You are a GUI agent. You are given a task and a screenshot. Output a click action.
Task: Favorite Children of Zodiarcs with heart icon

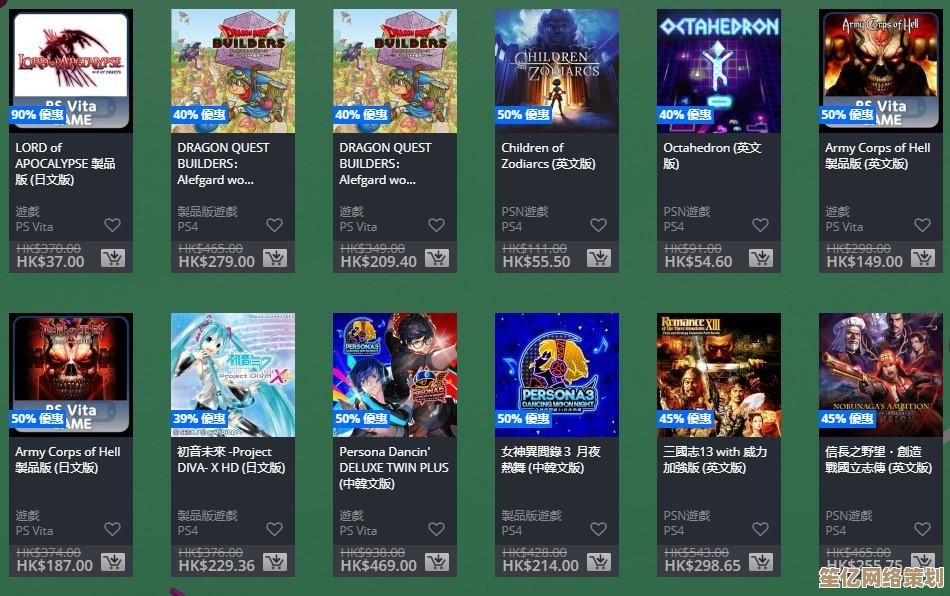(598, 226)
